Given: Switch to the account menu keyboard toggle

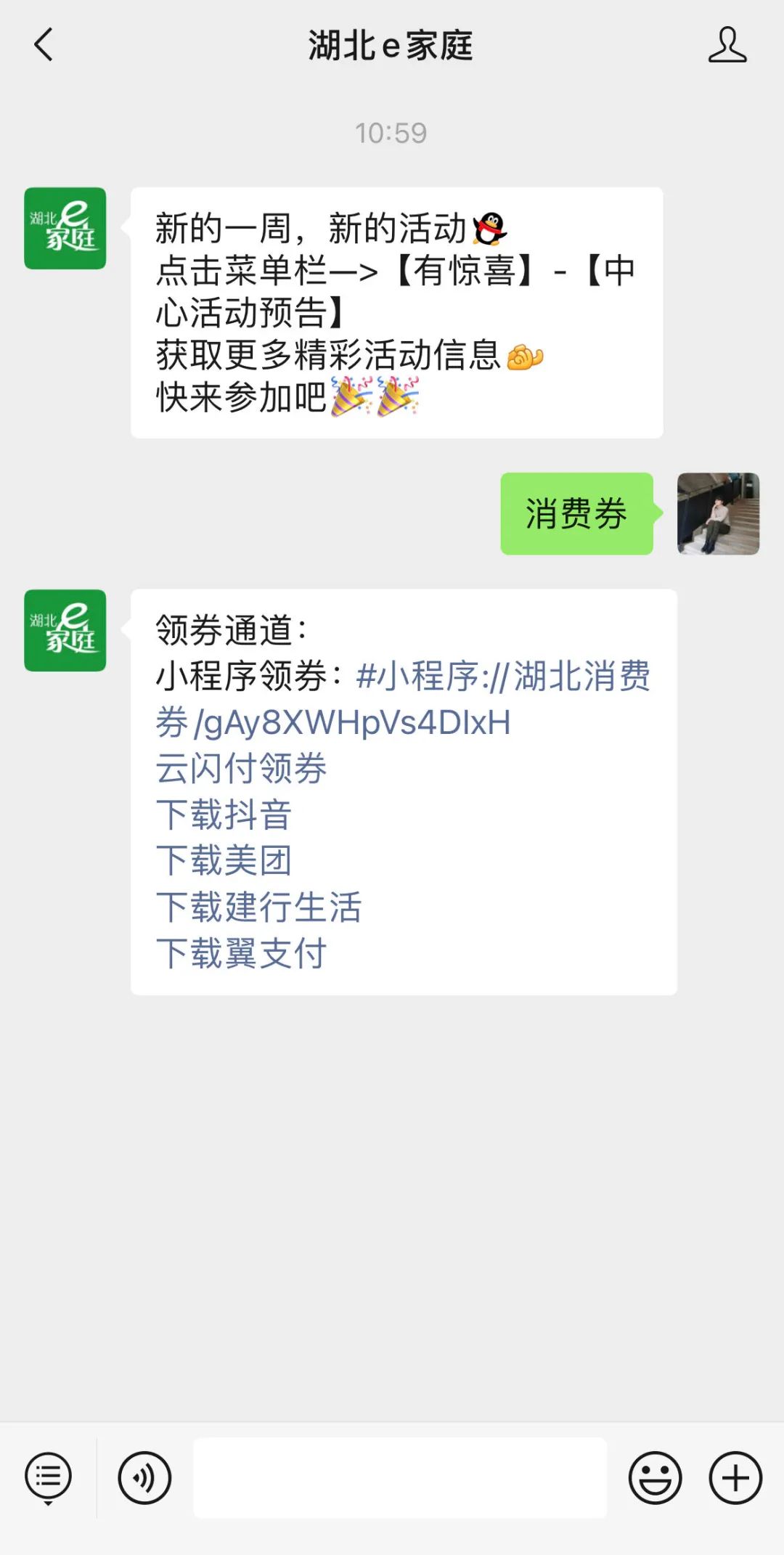Looking at the screenshot, I should pos(48,1478).
